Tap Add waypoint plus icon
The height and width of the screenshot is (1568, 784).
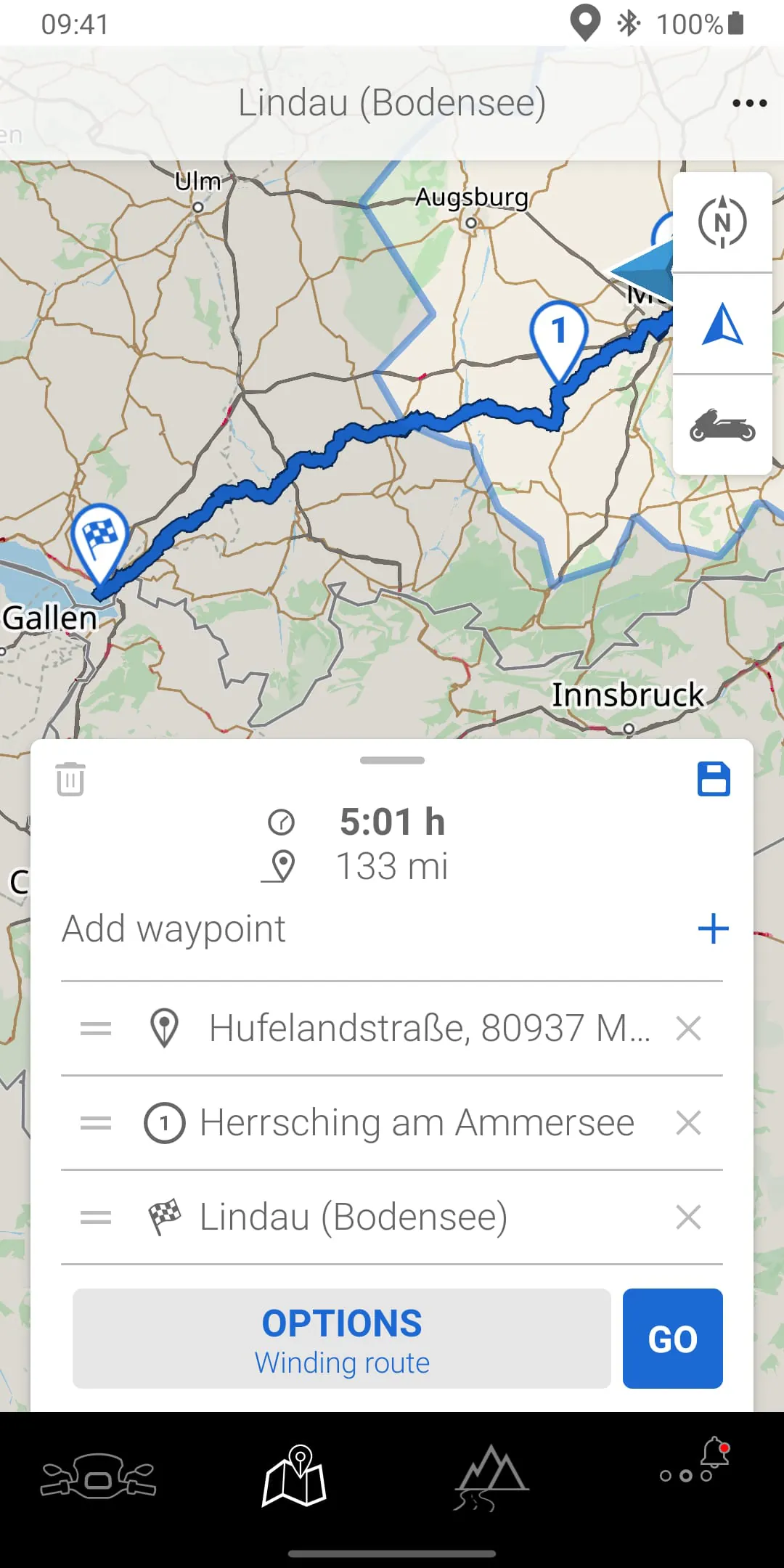click(714, 928)
